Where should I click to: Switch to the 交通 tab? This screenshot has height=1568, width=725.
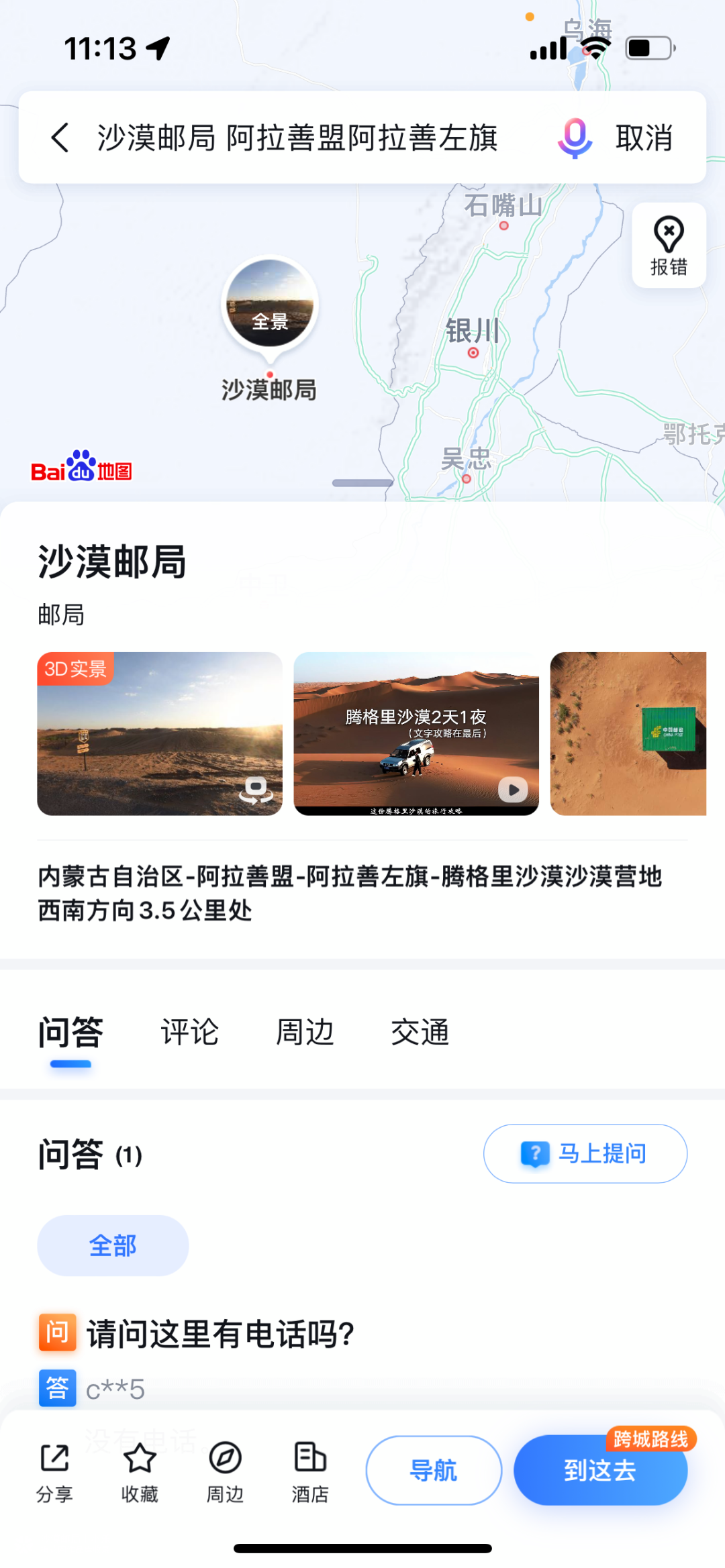[420, 1032]
